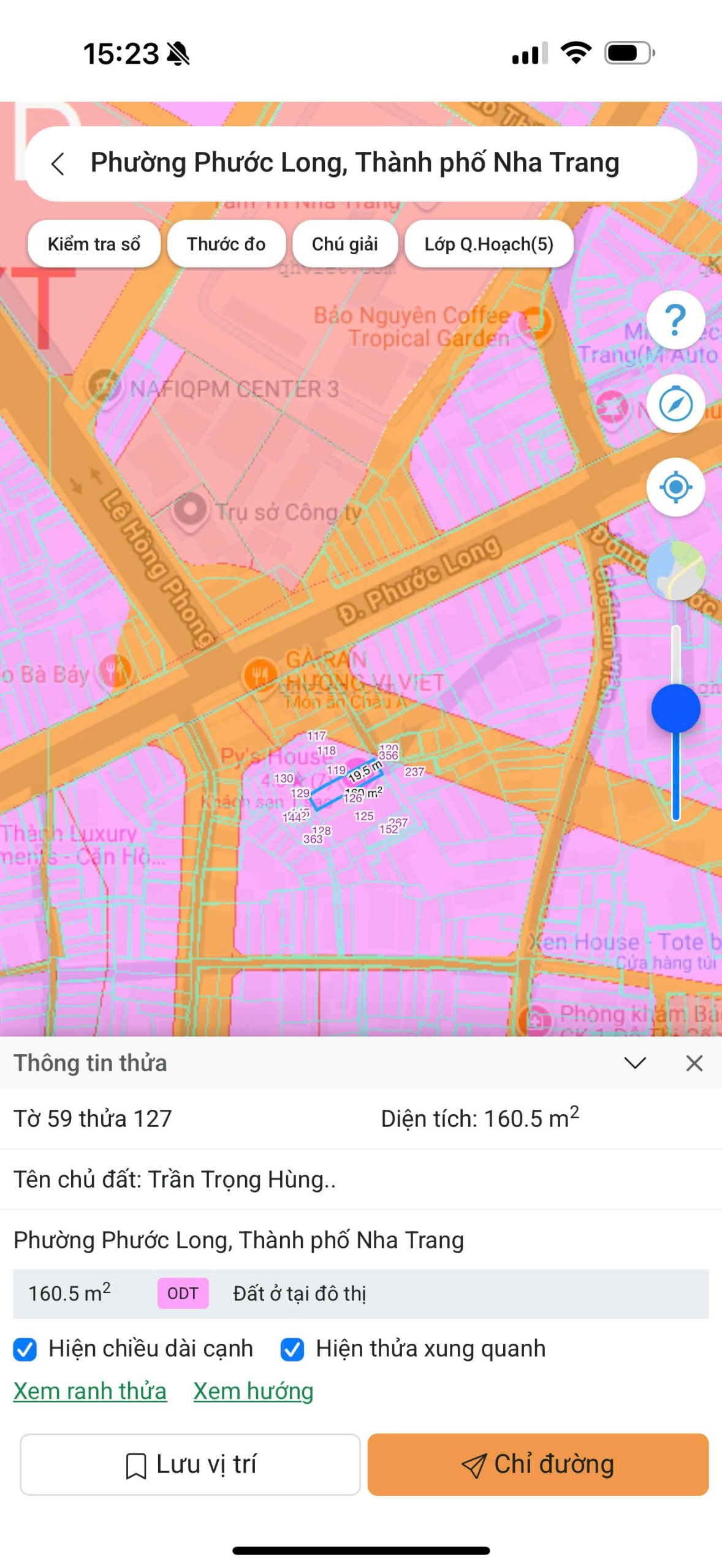Center map on my current location
This screenshot has width=722, height=1568.
(675, 488)
